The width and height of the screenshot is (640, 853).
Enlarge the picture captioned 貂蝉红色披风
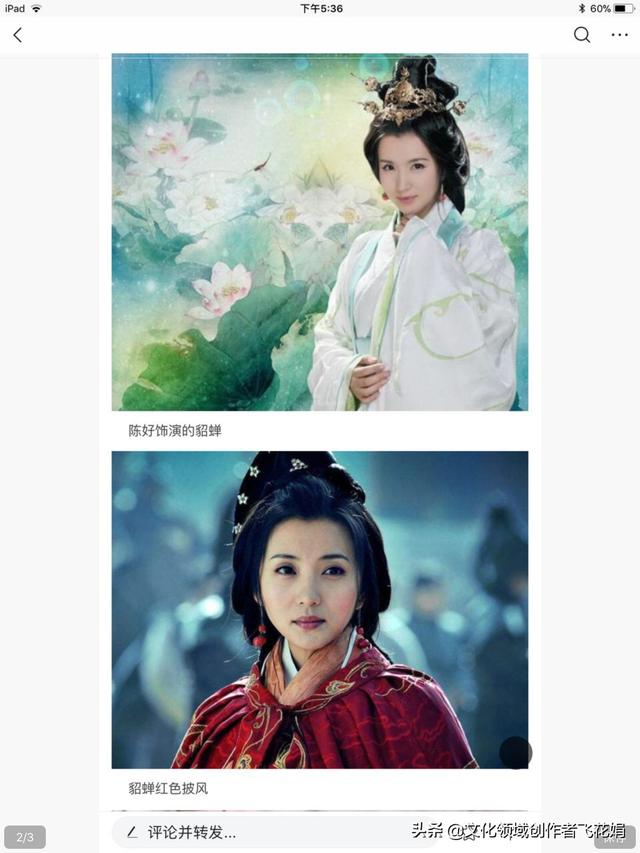[319, 609]
